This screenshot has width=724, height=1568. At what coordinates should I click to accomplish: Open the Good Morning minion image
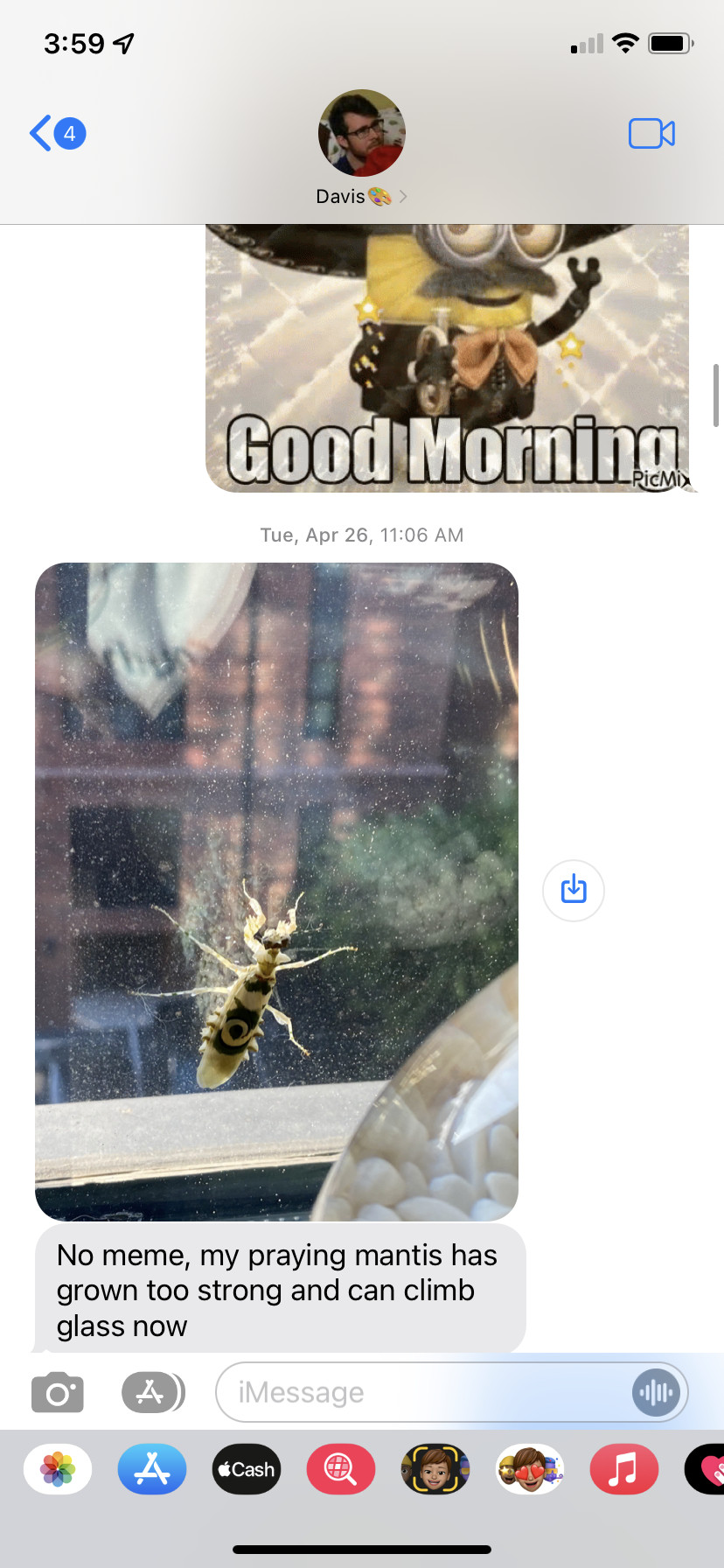447,359
